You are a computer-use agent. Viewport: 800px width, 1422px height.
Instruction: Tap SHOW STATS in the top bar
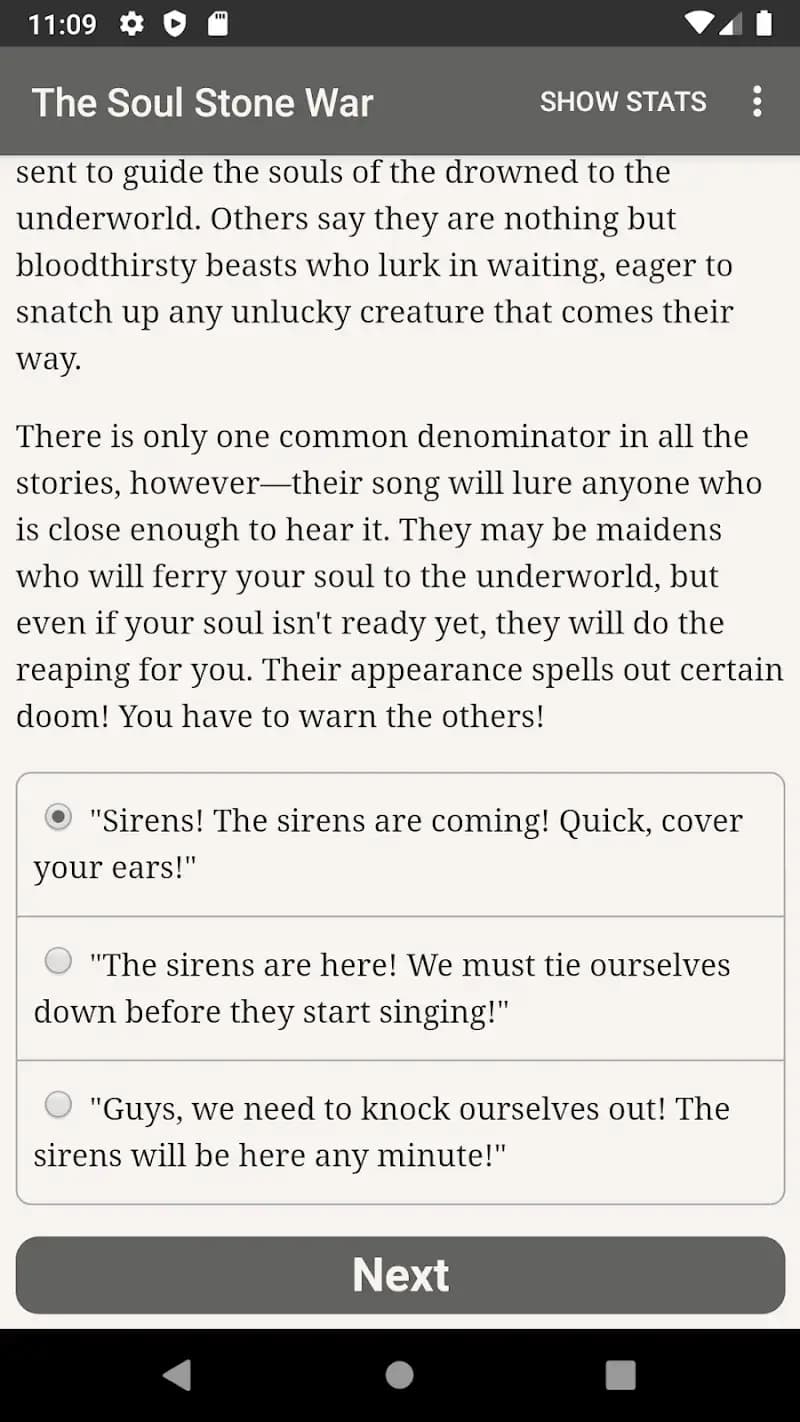tap(623, 101)
